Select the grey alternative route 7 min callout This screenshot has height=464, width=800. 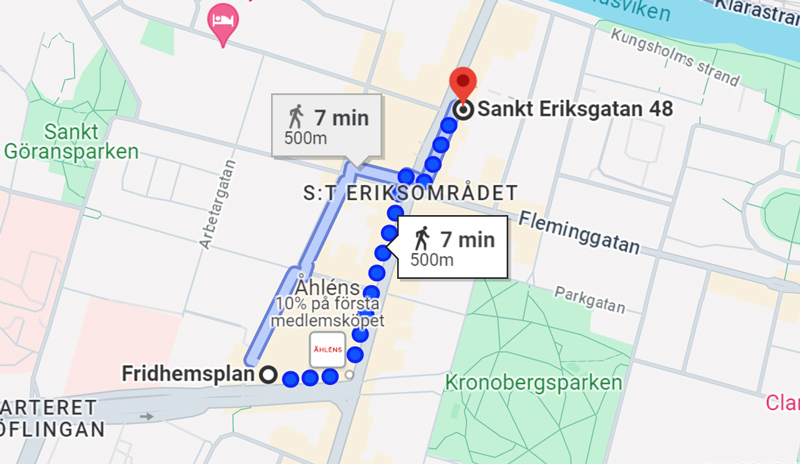(x=323, y=126)
